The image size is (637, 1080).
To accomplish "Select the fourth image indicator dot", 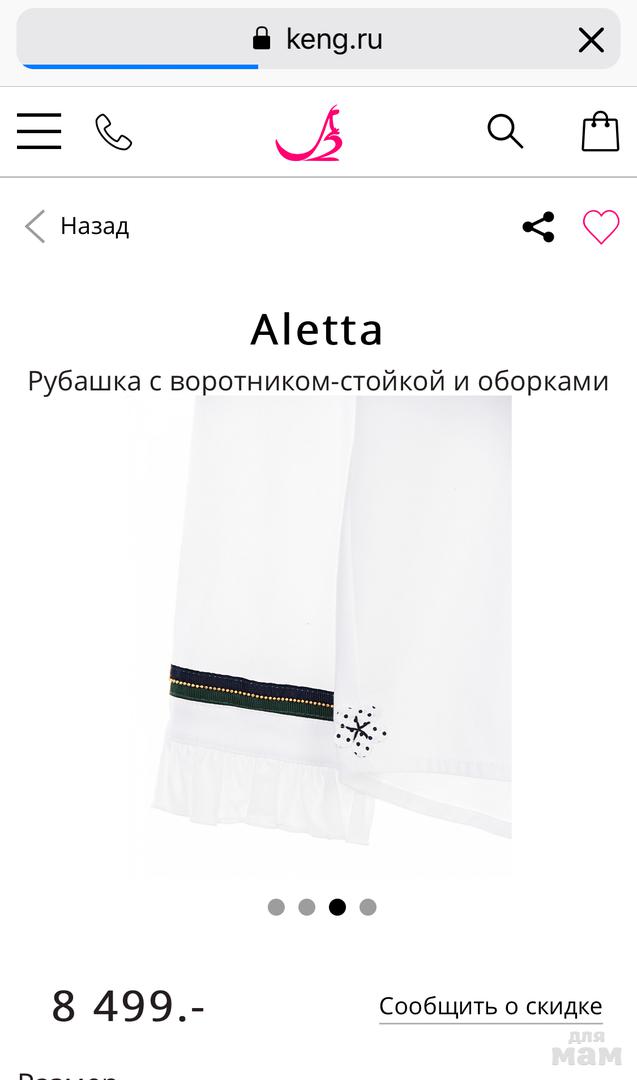I will pyautogui.click(x=368, y=907).
